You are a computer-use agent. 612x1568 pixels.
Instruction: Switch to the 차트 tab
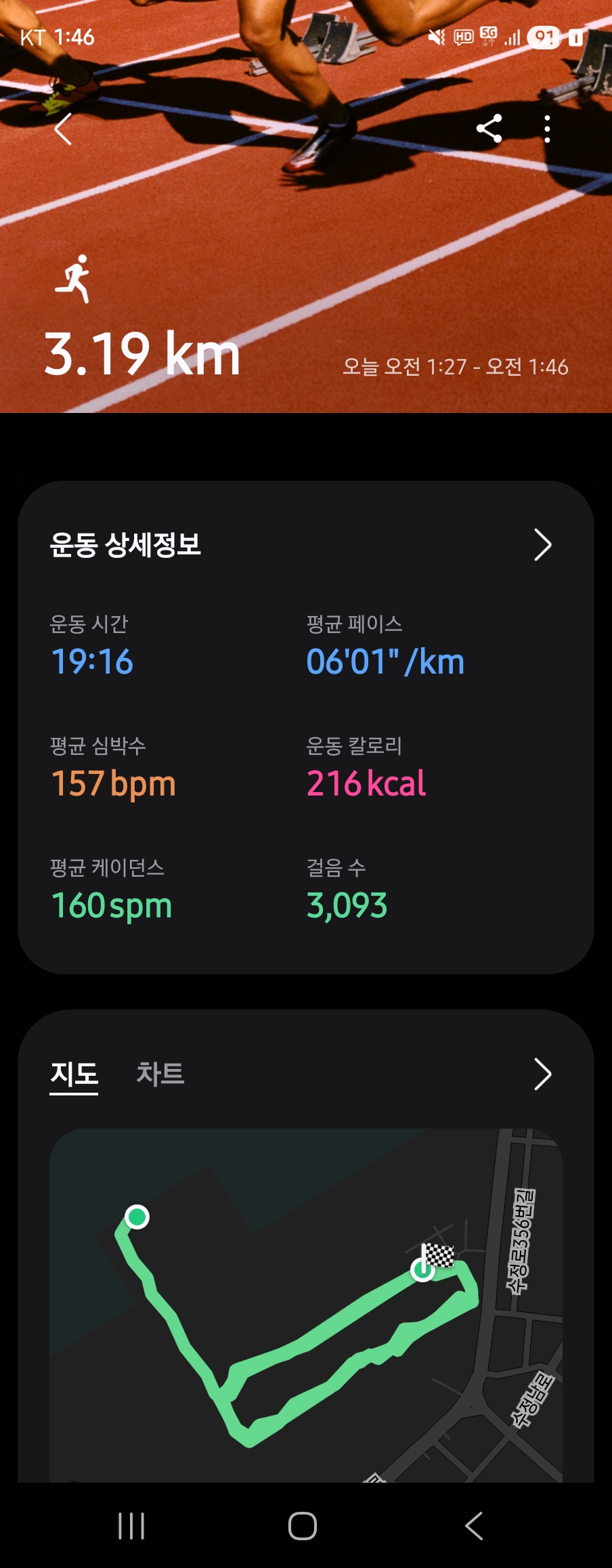(x=160, y=1074)
